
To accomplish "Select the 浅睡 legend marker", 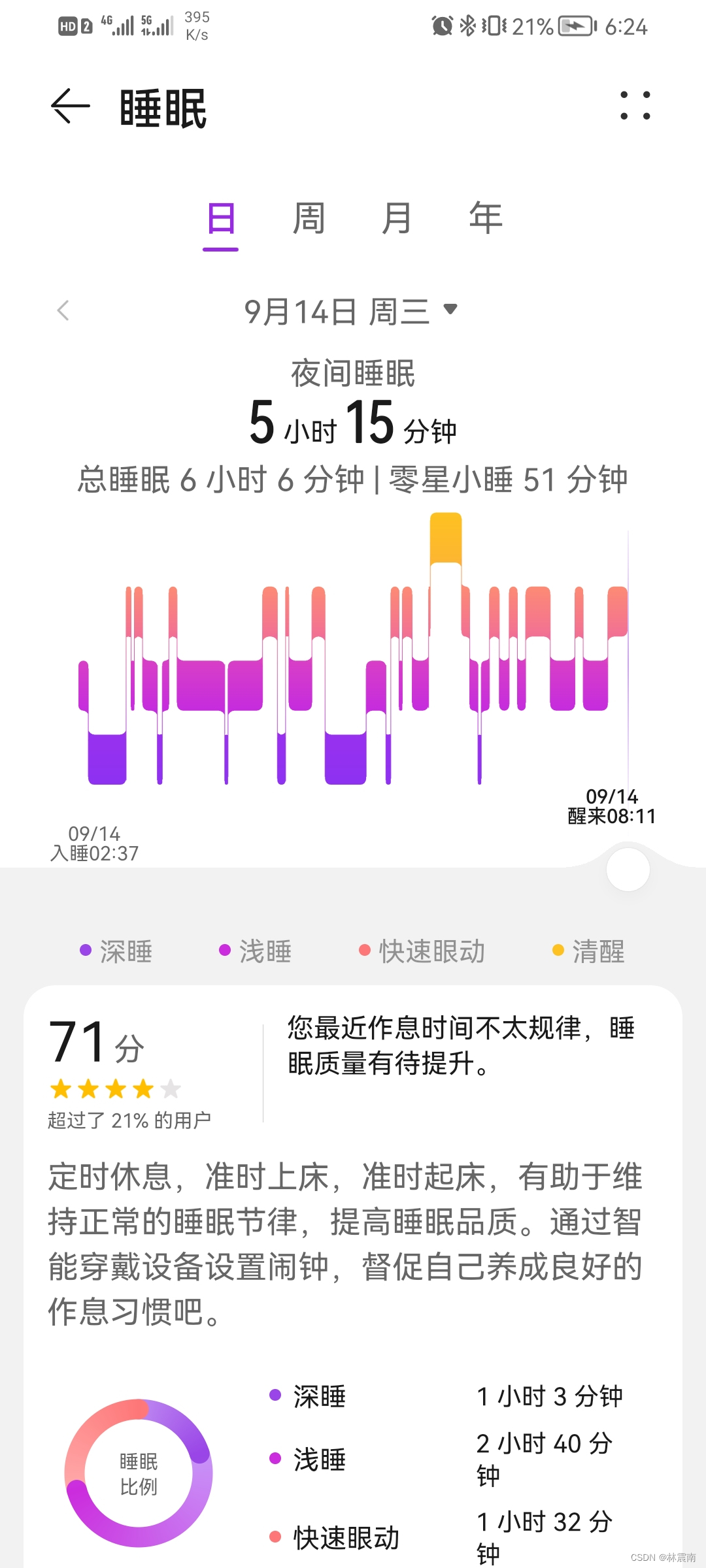I will coord(225,951).
